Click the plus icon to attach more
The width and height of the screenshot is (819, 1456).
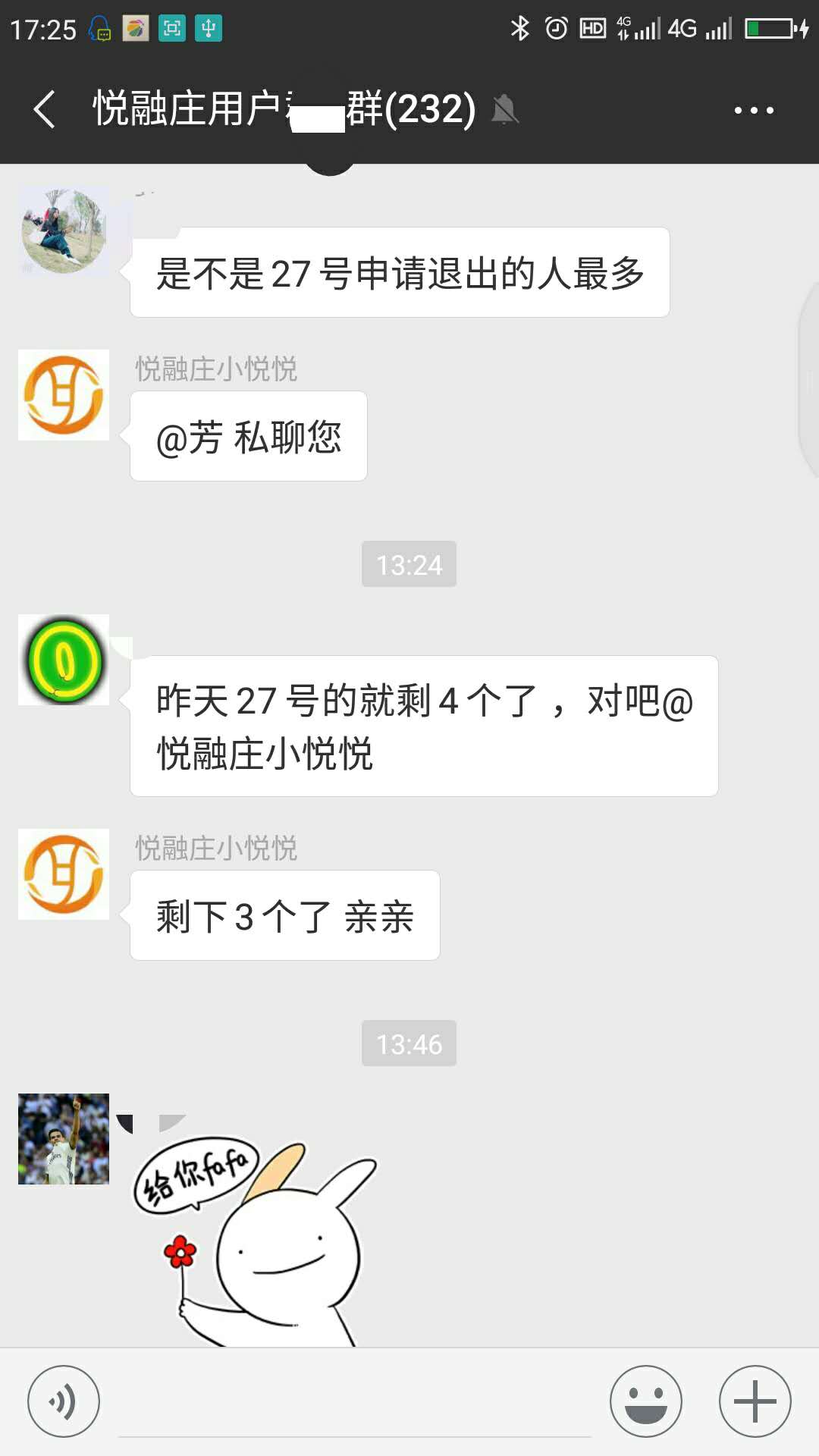[753, 1401]
